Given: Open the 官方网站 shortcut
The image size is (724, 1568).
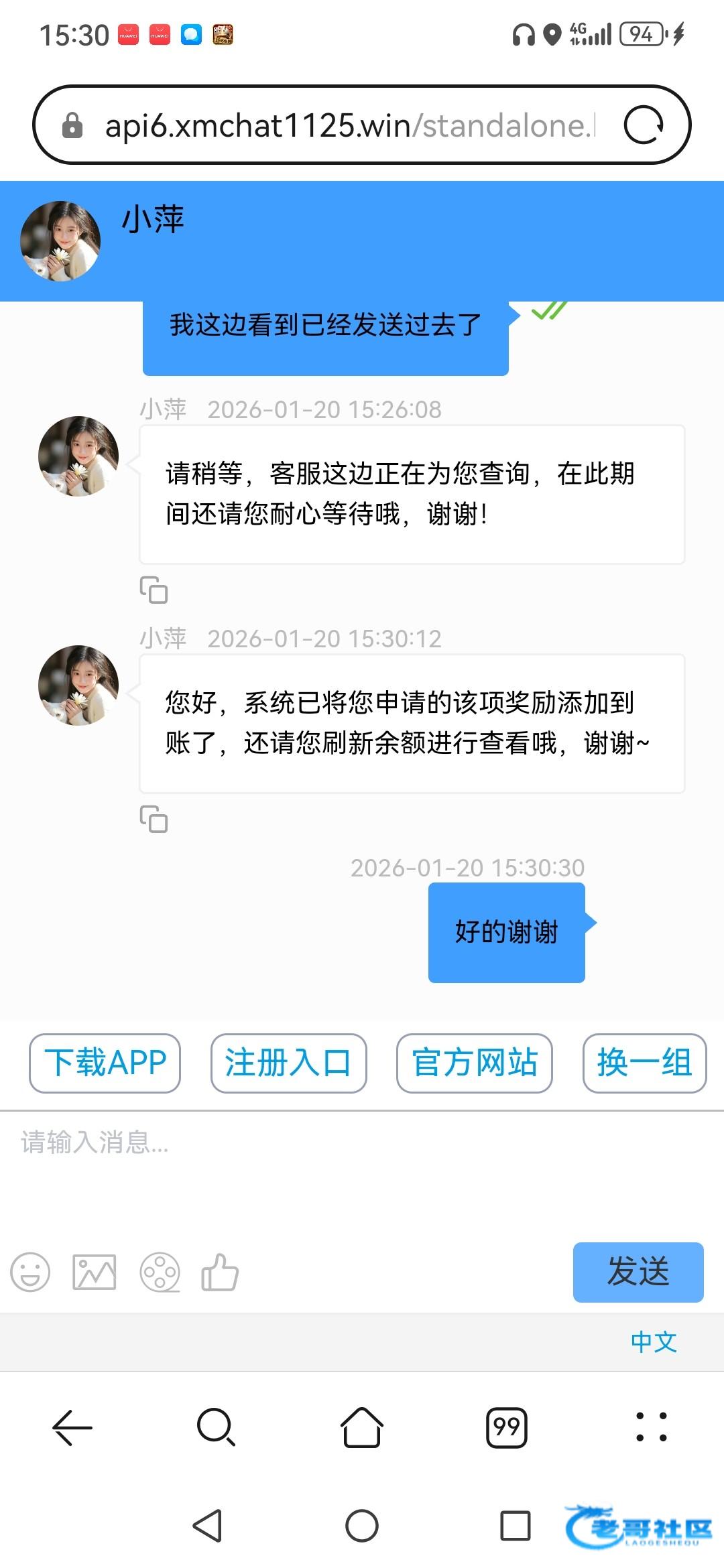Looking at the screenshot, I should click(475, 1063).
